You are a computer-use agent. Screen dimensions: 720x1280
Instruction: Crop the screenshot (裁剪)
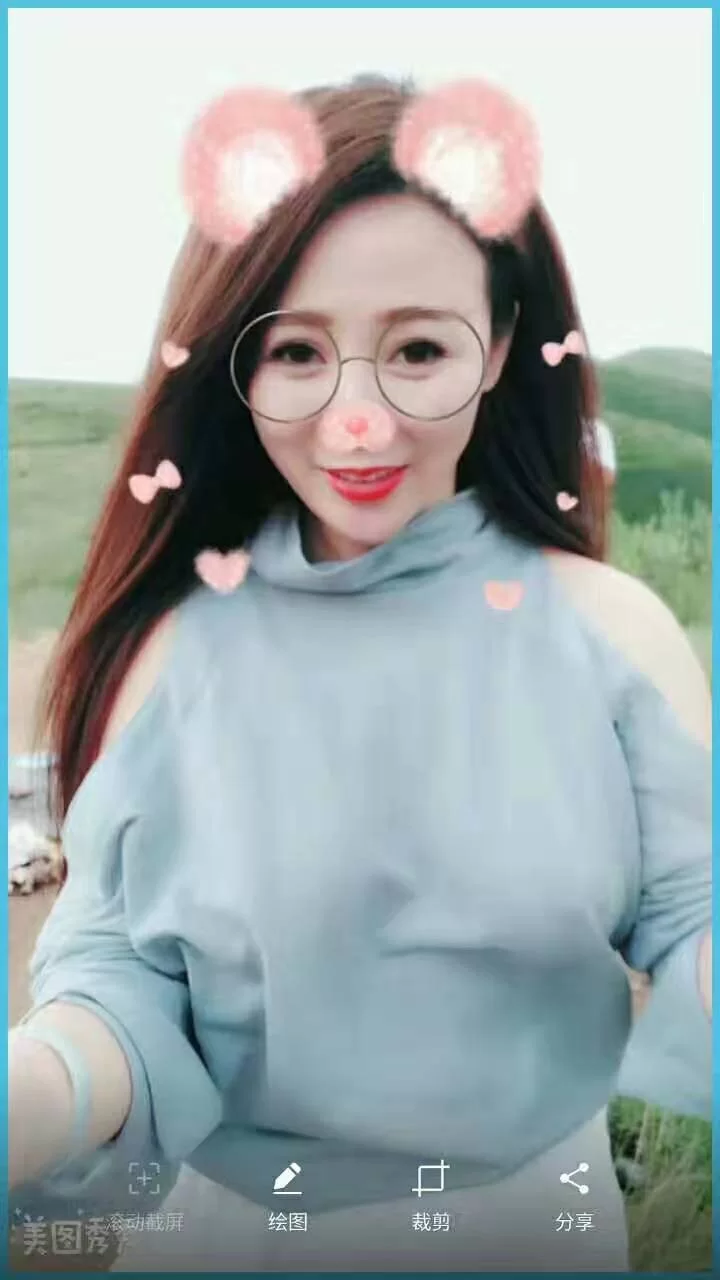click(x=431, y=1194)
